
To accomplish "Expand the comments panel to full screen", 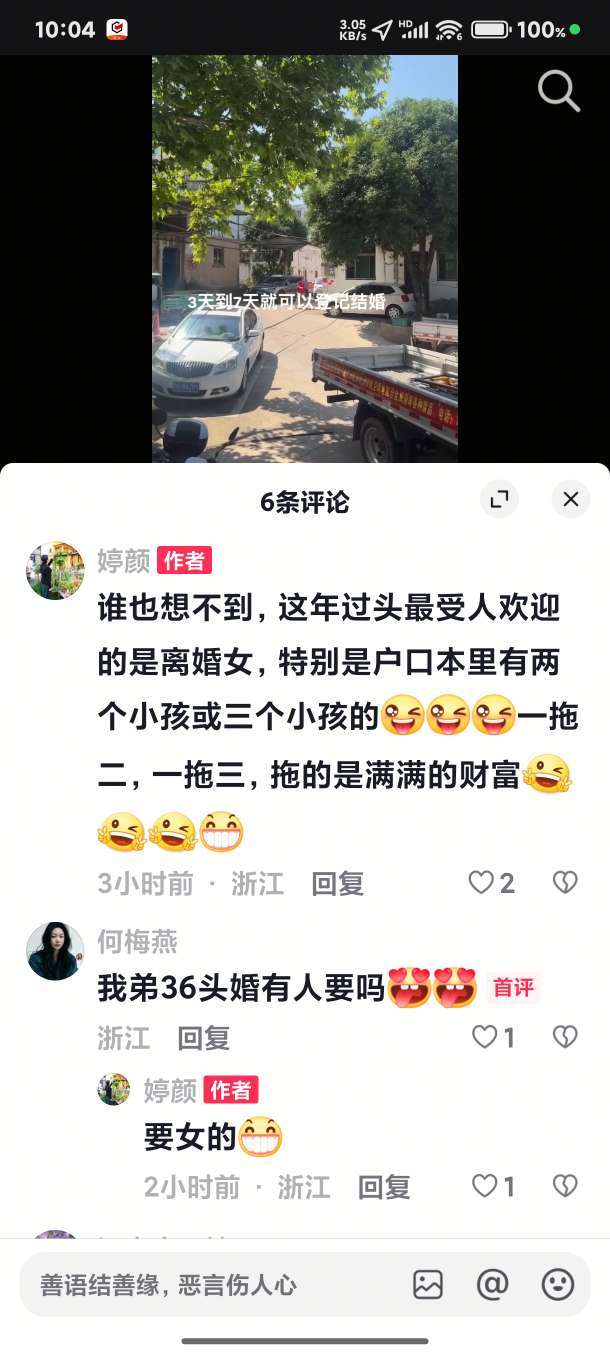I will tap(499, 499).
